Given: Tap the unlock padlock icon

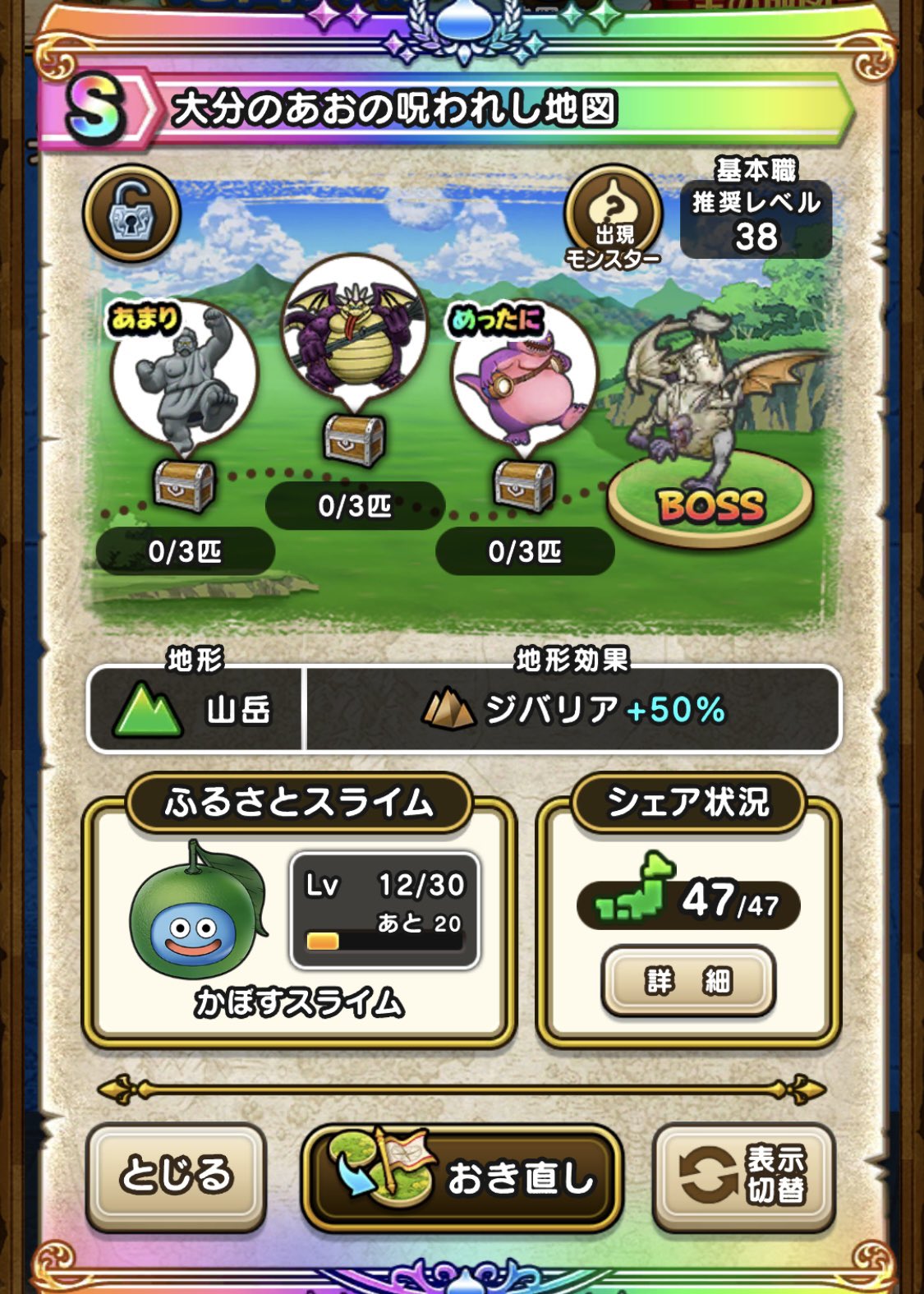Looking at the screenshot, I should [131, 214].
